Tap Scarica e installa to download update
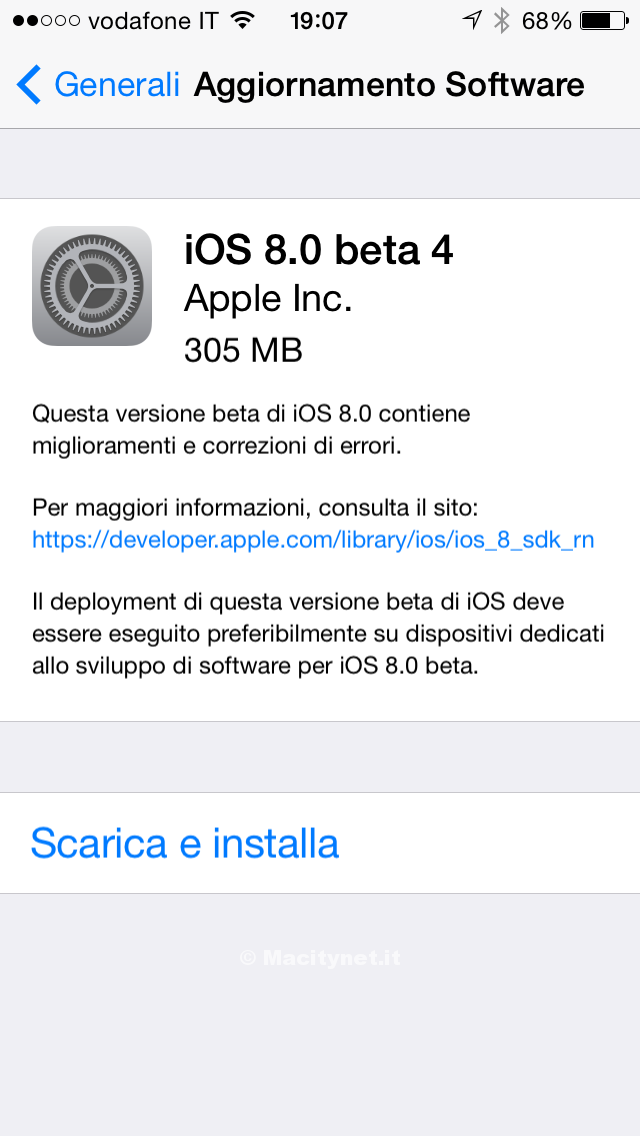The height and width of the screenshot is (1136, 640). coord(185,843)
